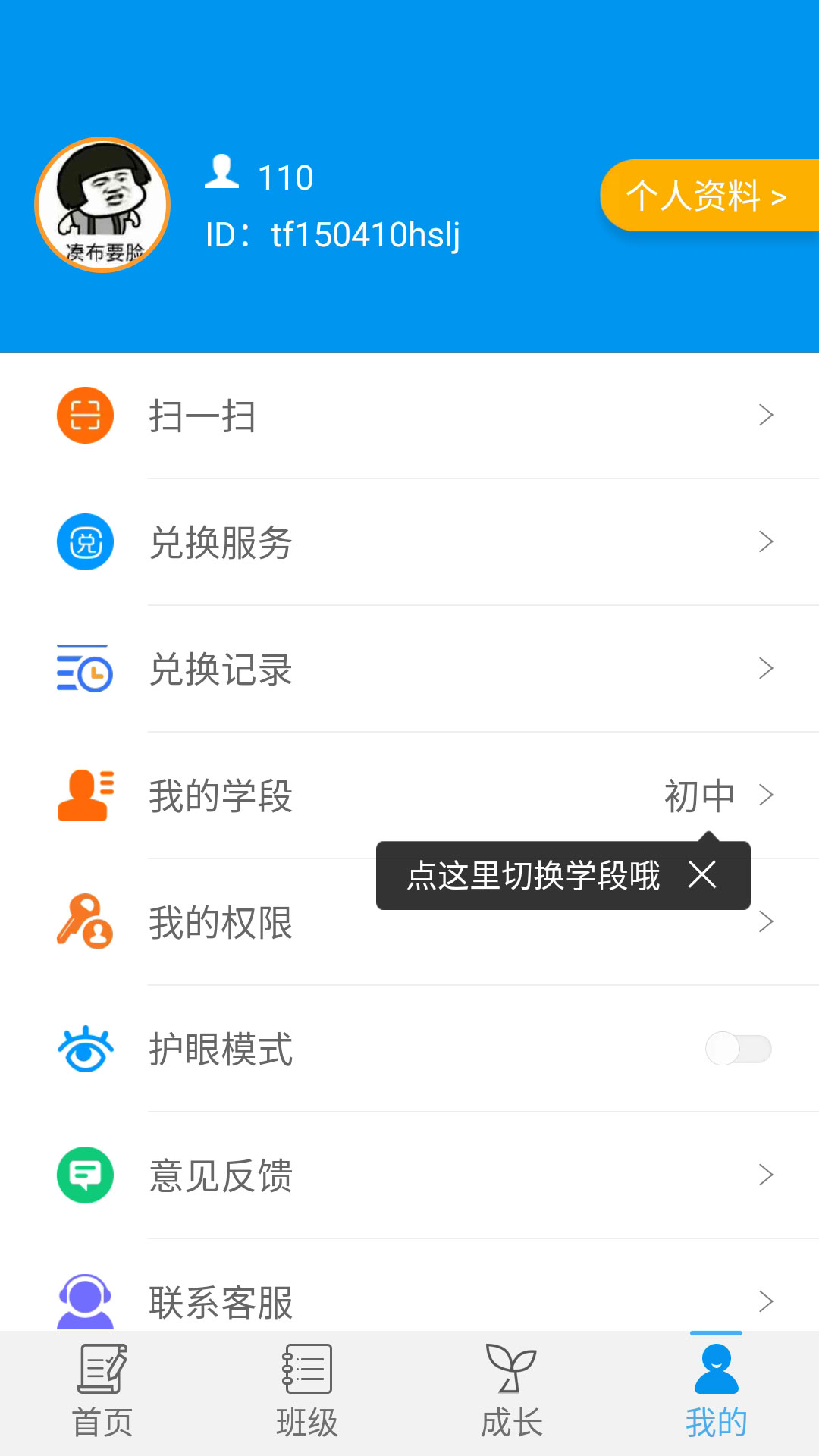The width and height of the screenshot is (819, 1456).
Task: Open 我的学段 with its arrow
Action: [767, 795]
